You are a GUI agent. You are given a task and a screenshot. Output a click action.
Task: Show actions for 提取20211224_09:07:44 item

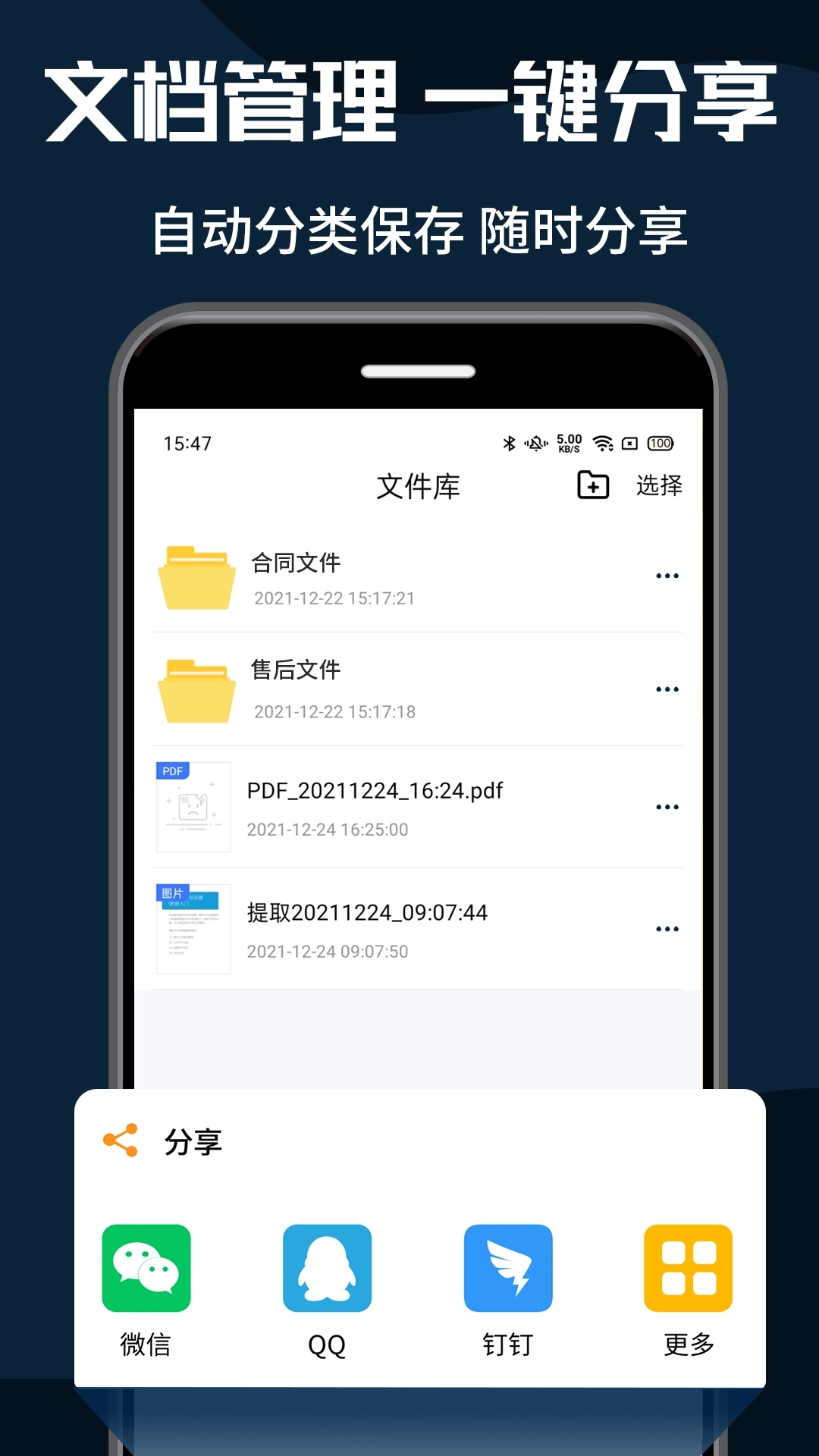pyautogui.click(x=667, y=929)
